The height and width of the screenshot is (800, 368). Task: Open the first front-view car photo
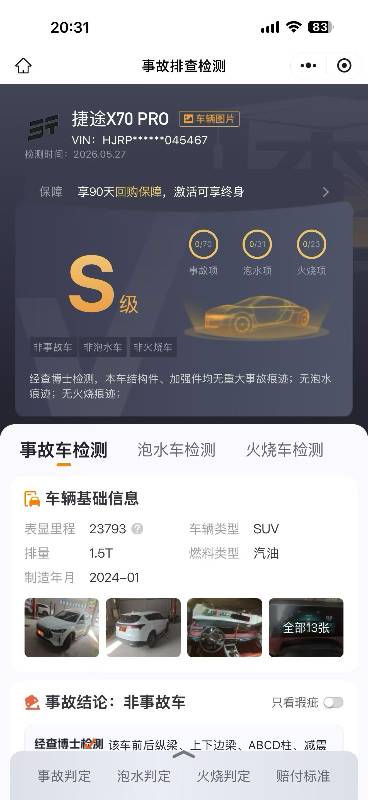62,628
